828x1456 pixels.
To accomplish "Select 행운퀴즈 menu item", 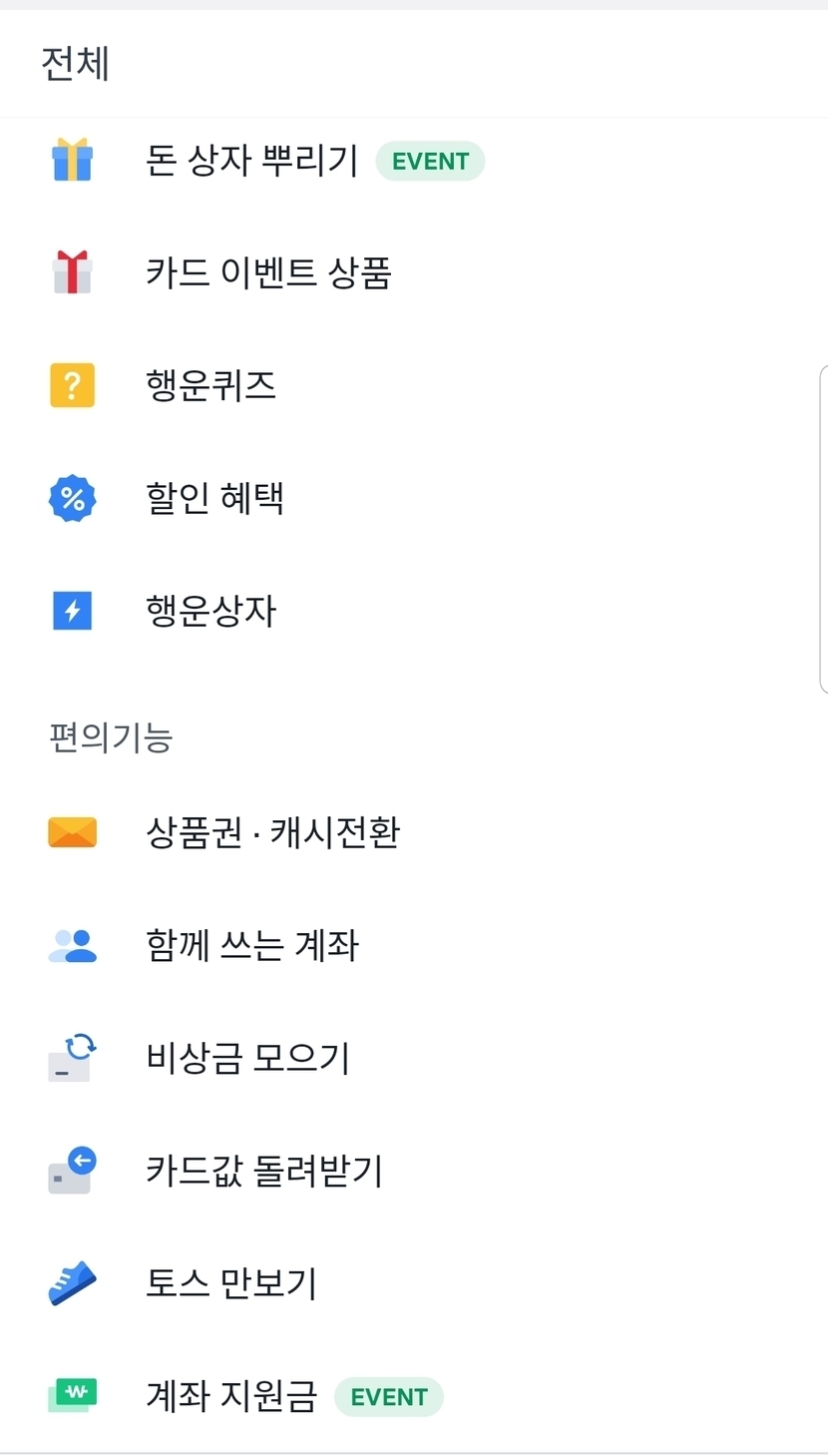I will tap(210, 385).
